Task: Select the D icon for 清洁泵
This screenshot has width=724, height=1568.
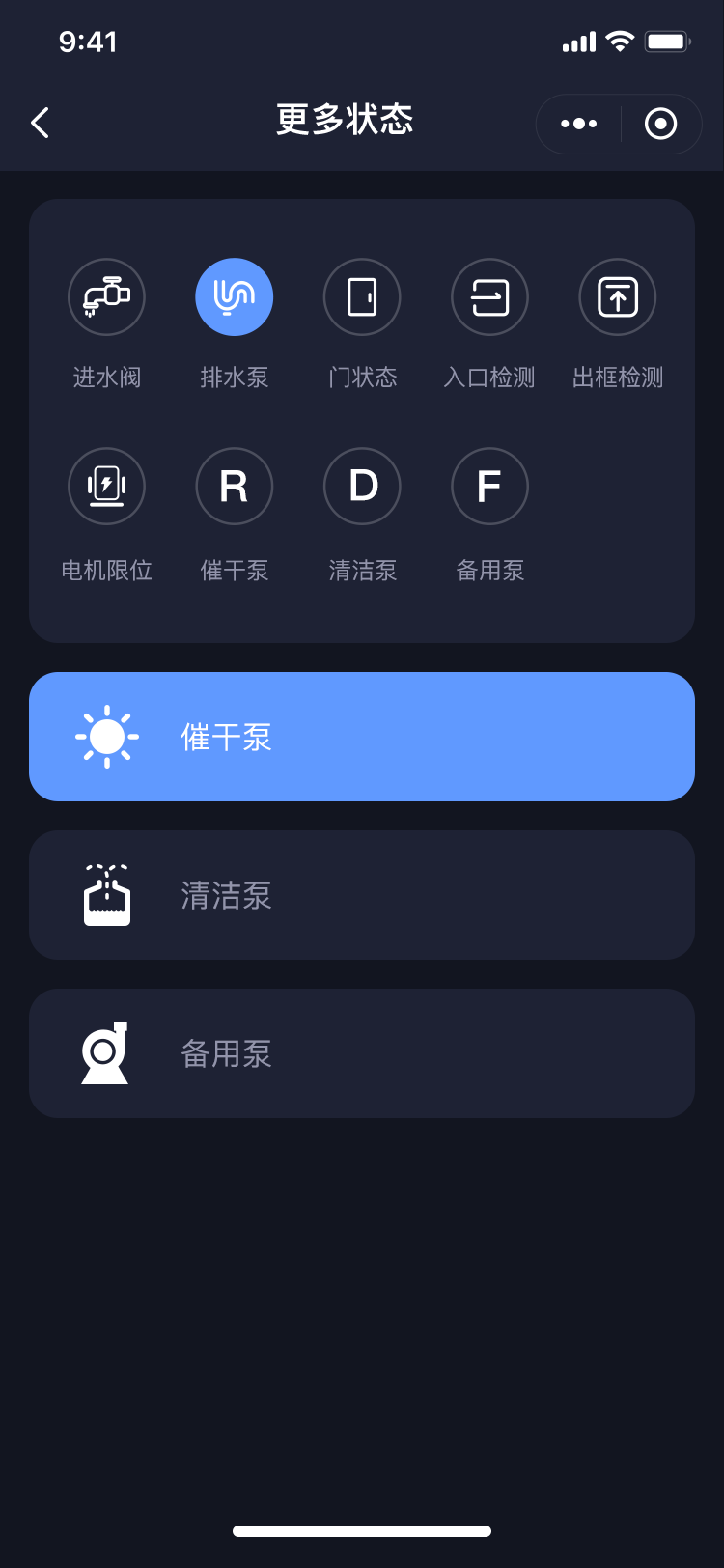Action: (x=362, y=486)
